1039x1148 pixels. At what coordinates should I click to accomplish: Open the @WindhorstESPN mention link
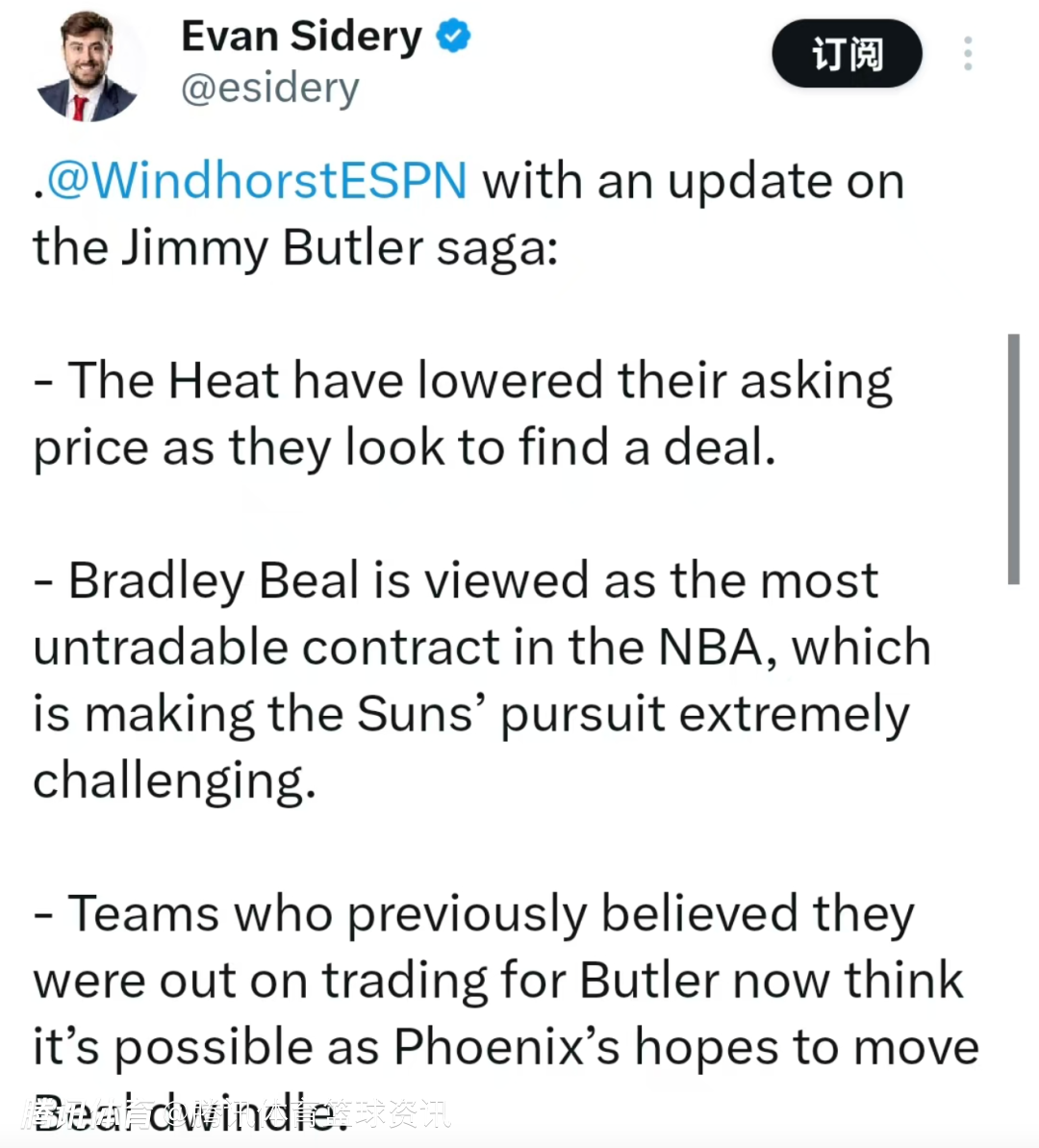(258, 180)
